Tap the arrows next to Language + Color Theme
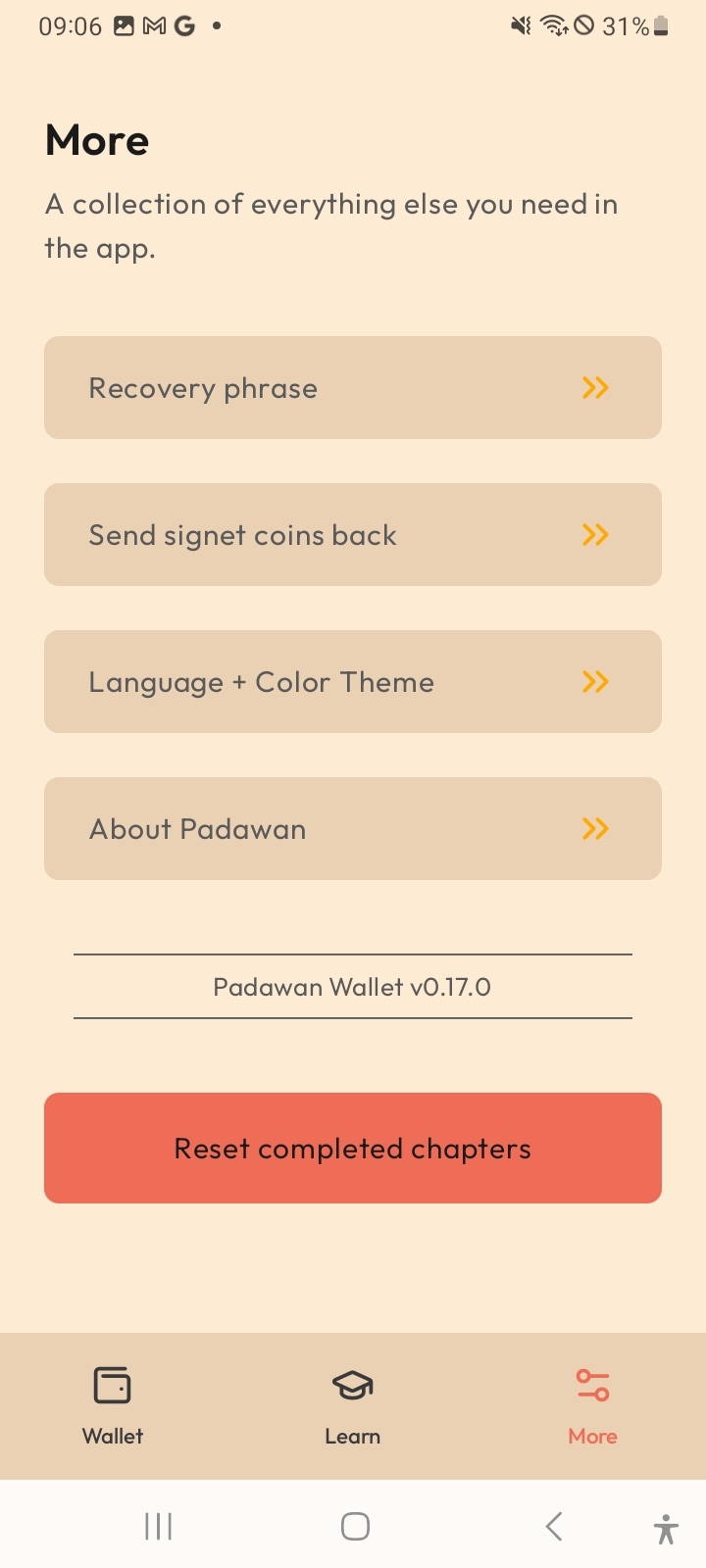Screen dimensions: 706x1568 click(595, 681)
